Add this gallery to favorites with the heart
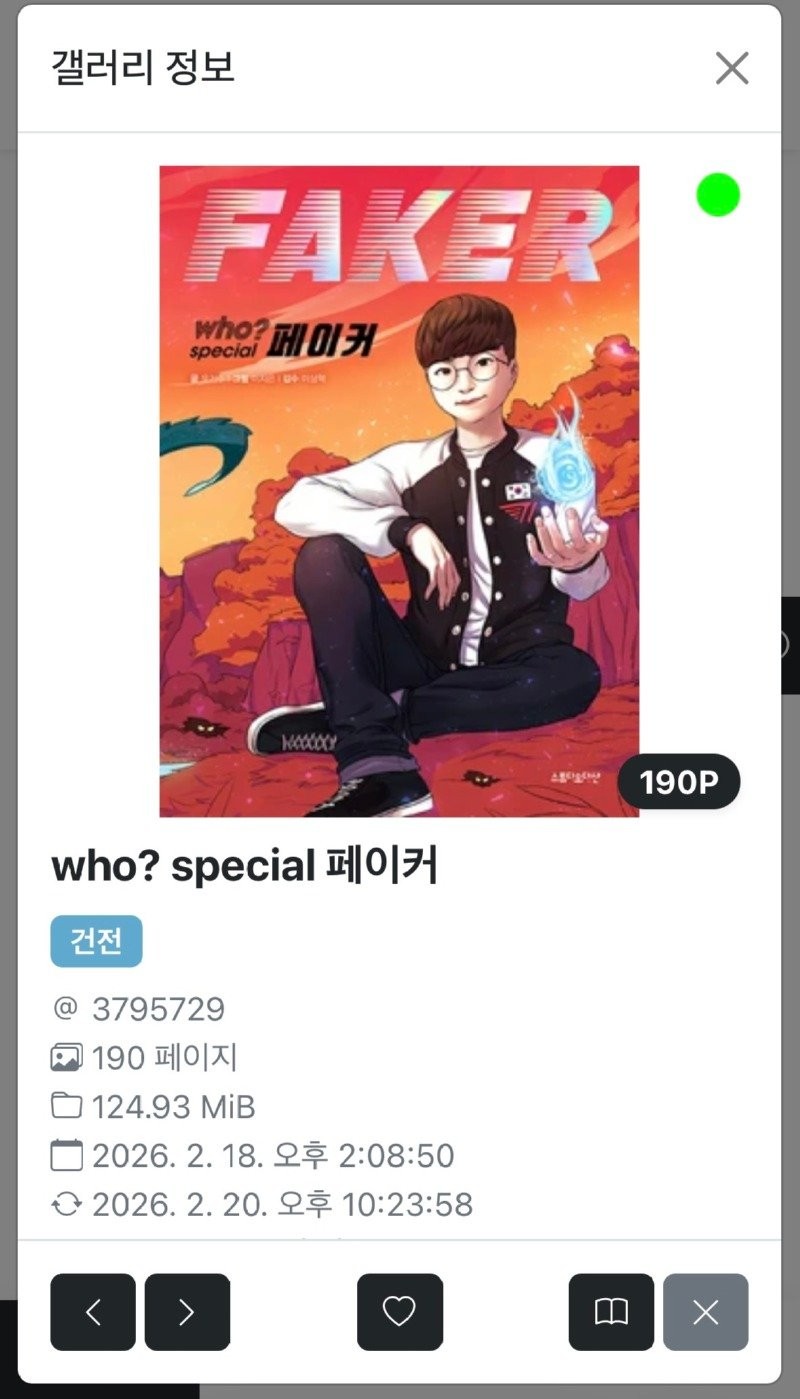The width and height of the screenshot is (800, 1399). point(399,1312)
